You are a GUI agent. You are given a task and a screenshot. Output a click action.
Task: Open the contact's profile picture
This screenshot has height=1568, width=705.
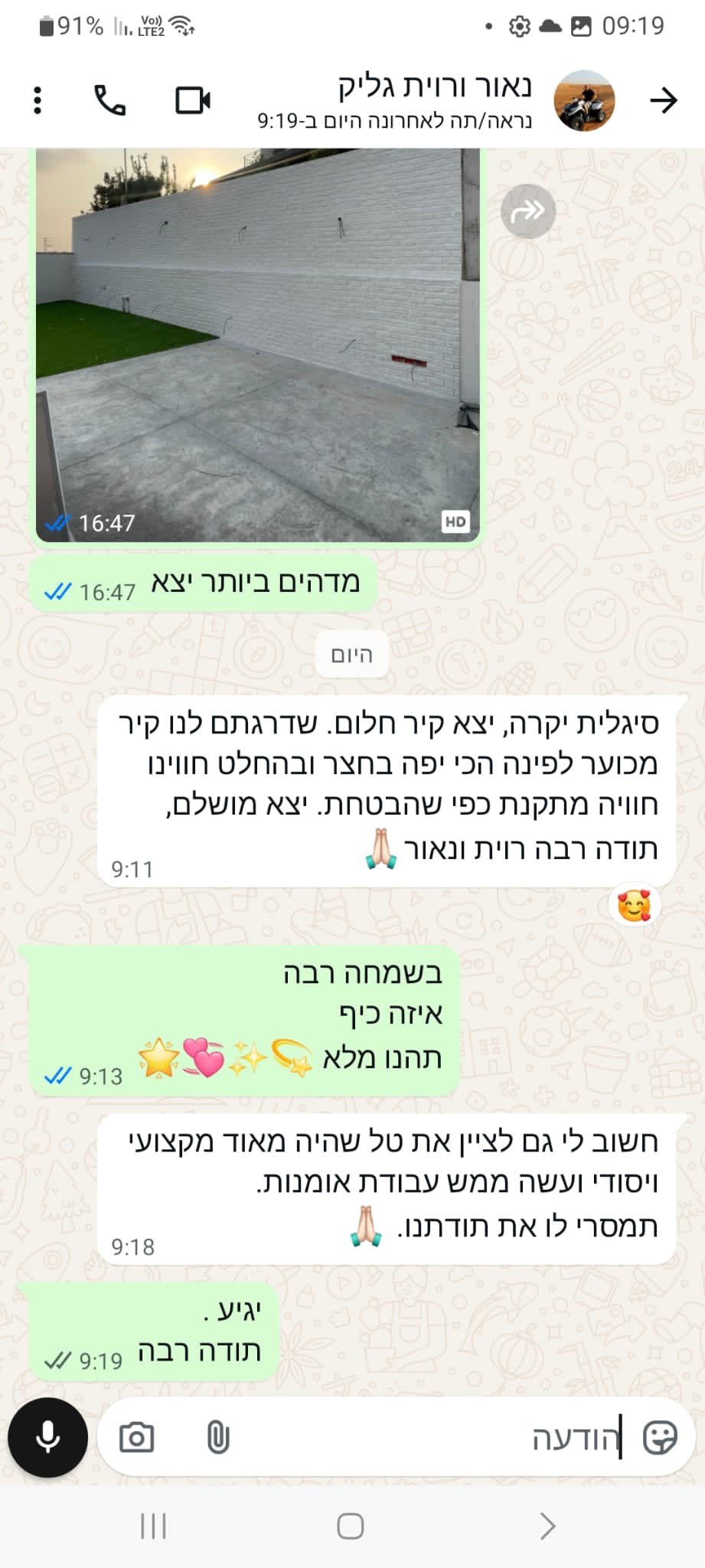pyautogui.click(x=585, y=100)
